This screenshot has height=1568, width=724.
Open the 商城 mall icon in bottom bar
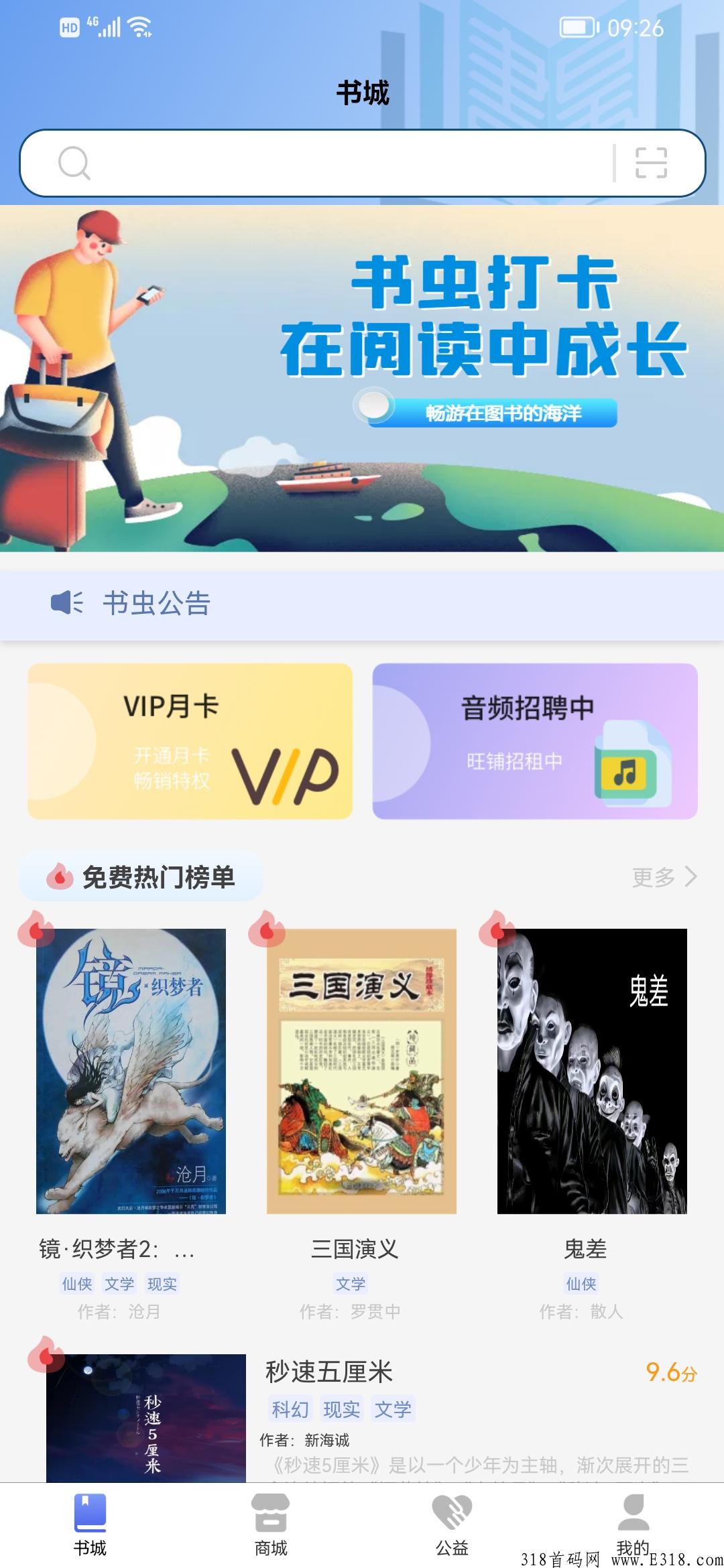pyautogui.click(x=271, y=1512)
